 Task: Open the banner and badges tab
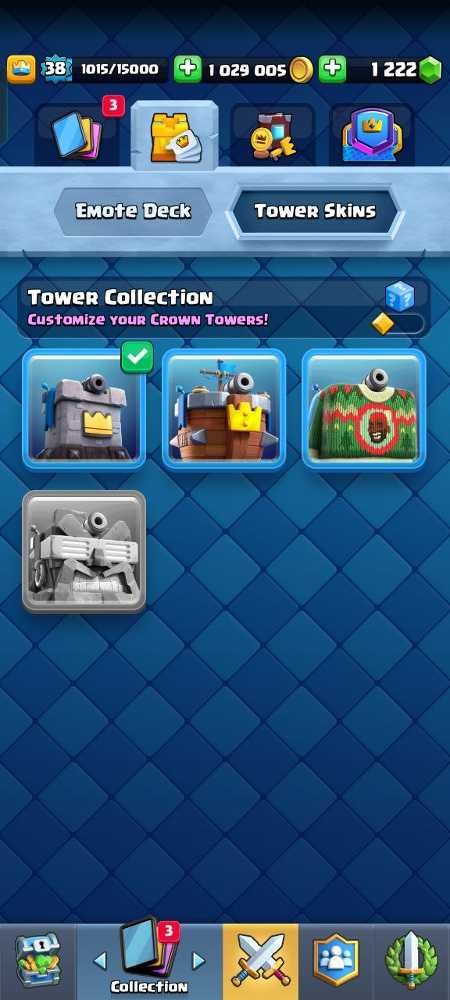(372, 135)
